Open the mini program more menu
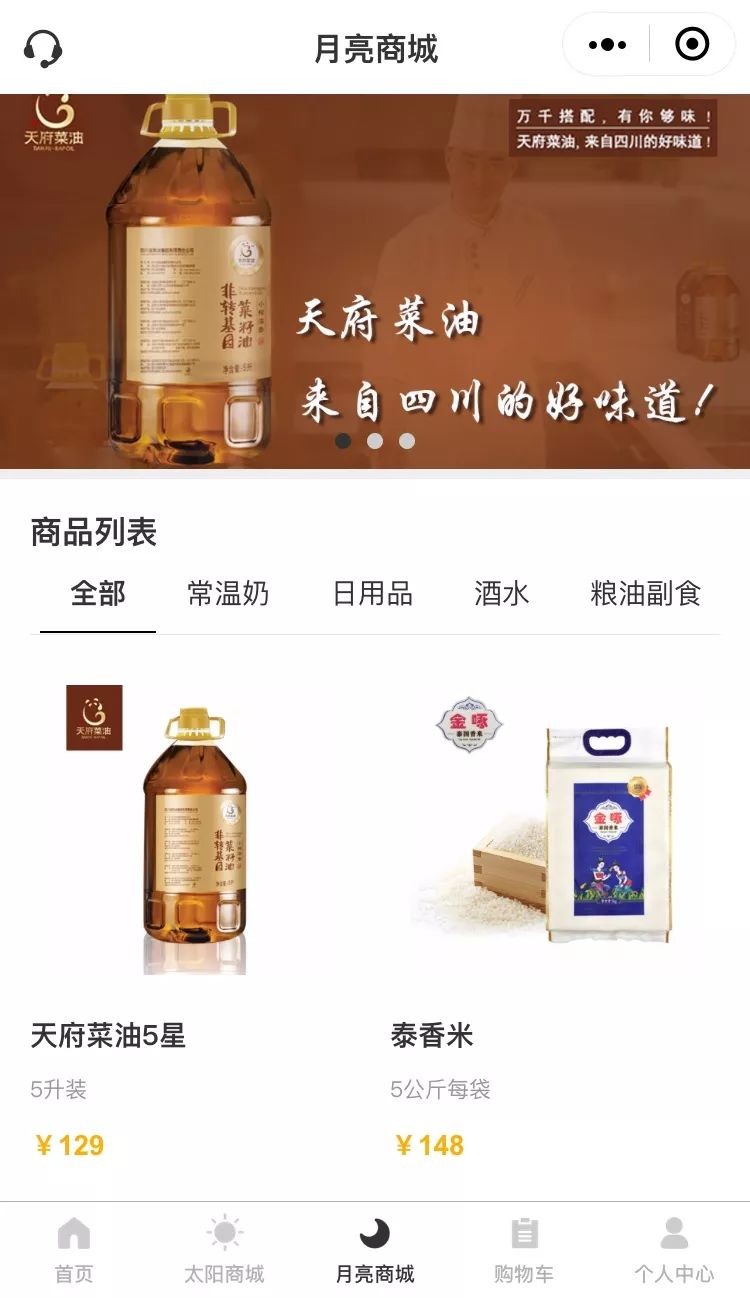Image resolution: width=750 pixels, height=1298 pixels. click(x=607, y=45)
